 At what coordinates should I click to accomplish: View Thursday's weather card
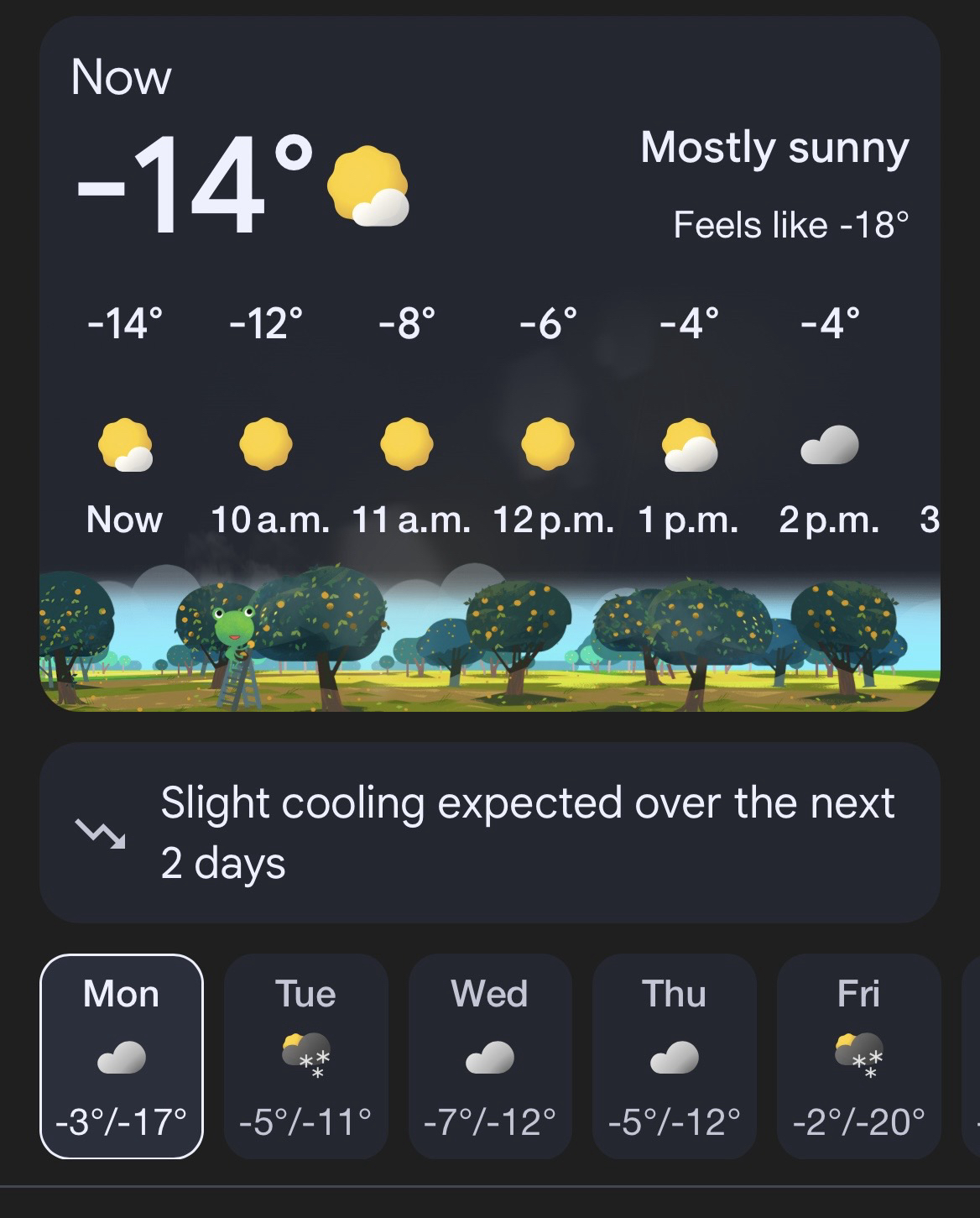click(x=674, y=1056)
